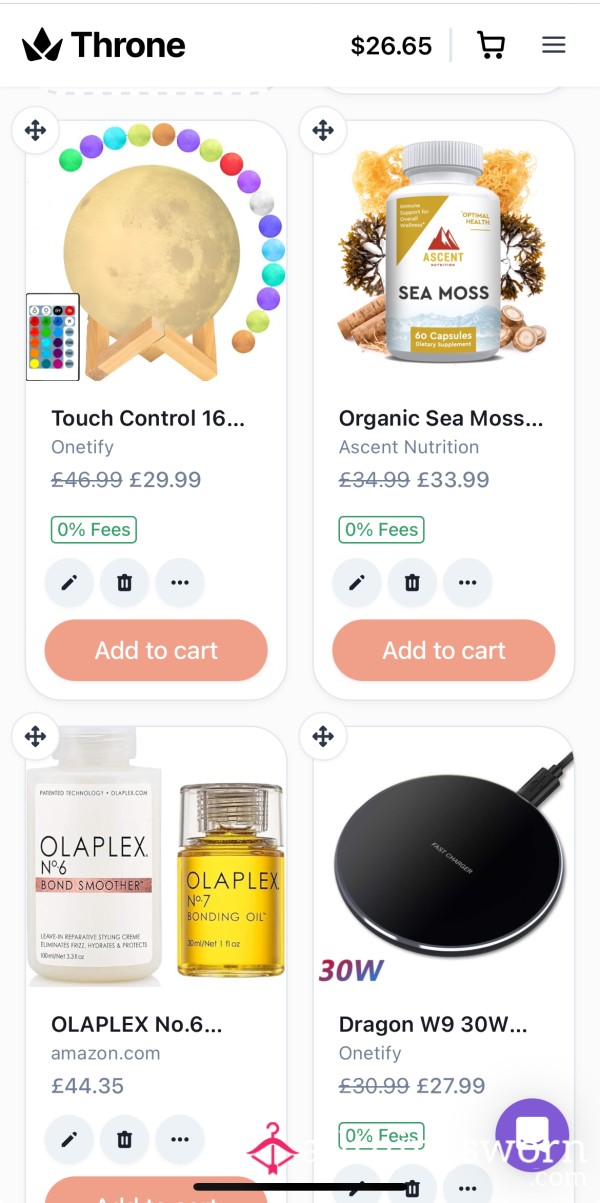Delete the Organic Sea Moss item
The height and width of the screenshot is (1203, 600).
point(412,582)
